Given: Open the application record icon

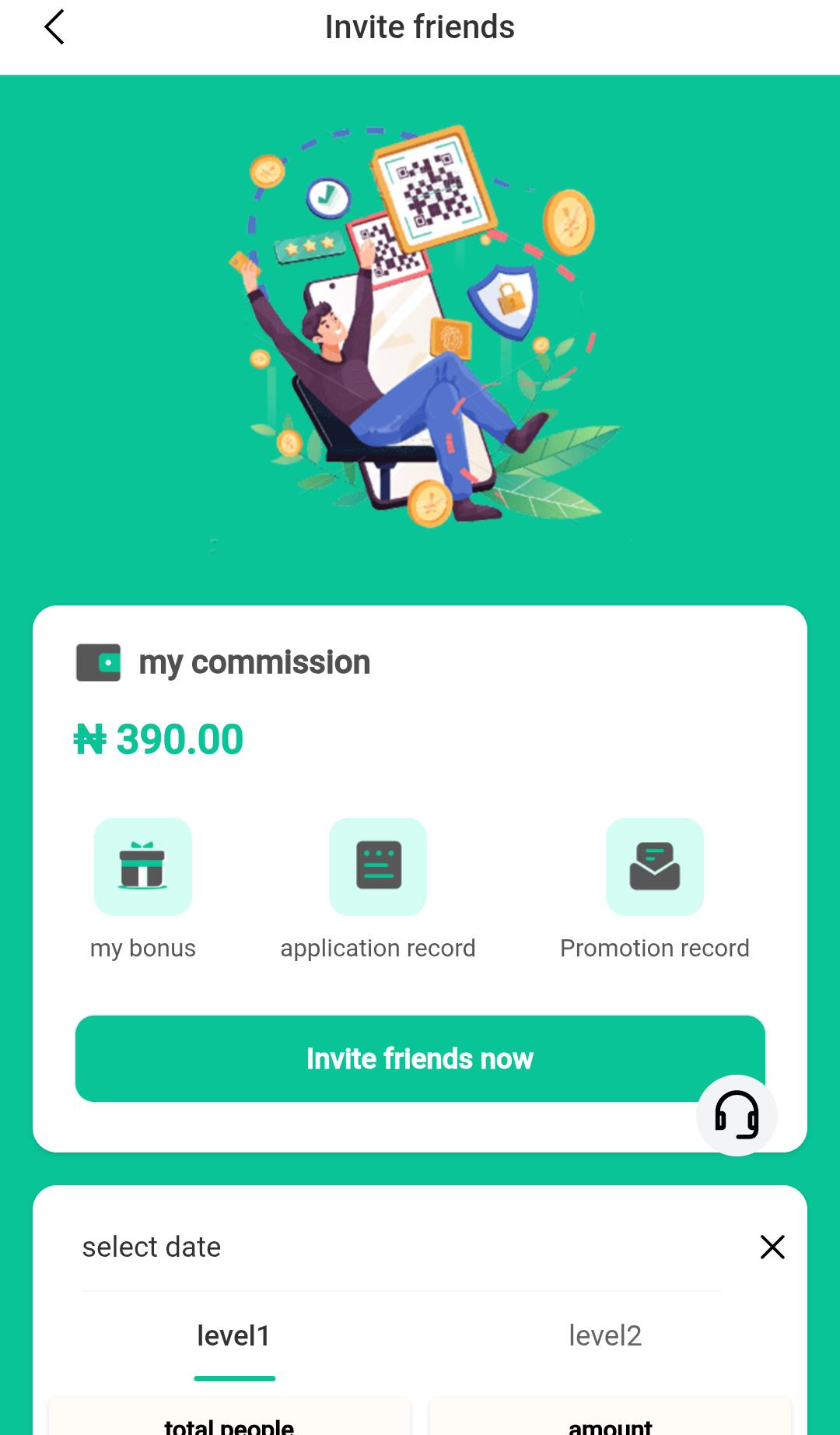Looking at the screenshot, I should point(378,866).
